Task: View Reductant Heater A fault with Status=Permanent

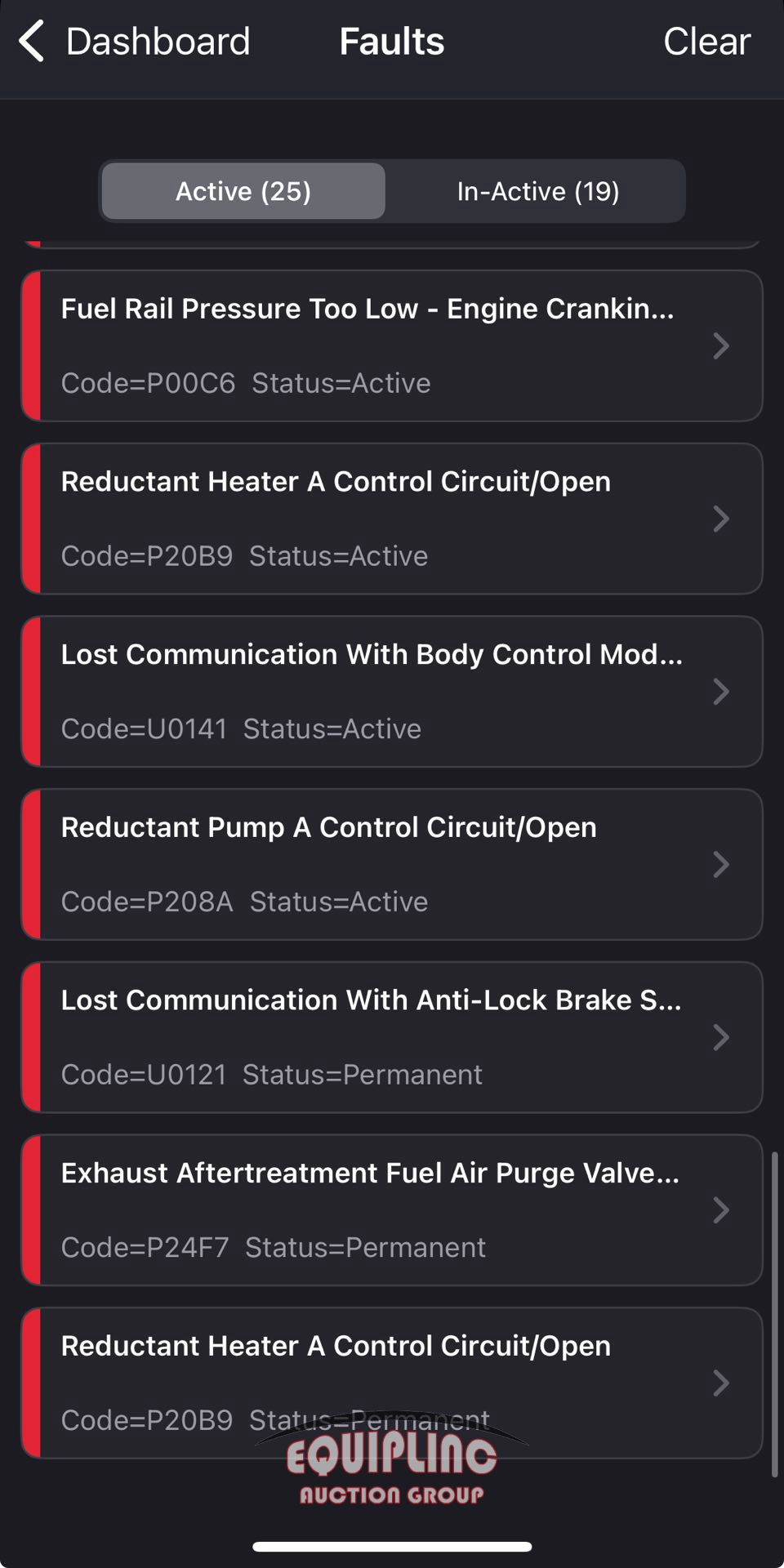Action: click(x=392, y=1383)
